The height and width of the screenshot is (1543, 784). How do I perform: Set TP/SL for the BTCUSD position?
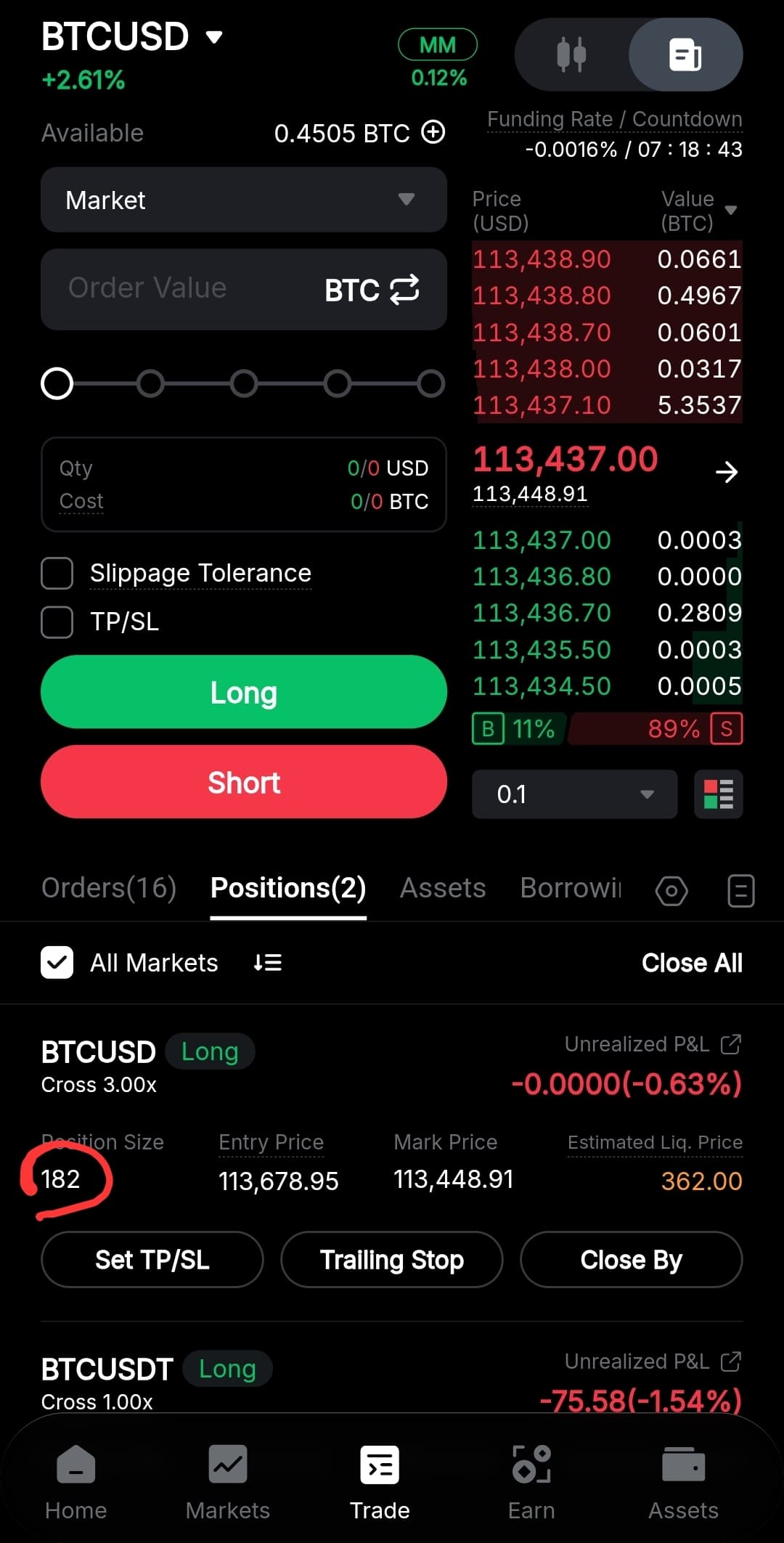[x=152, y=1260]
